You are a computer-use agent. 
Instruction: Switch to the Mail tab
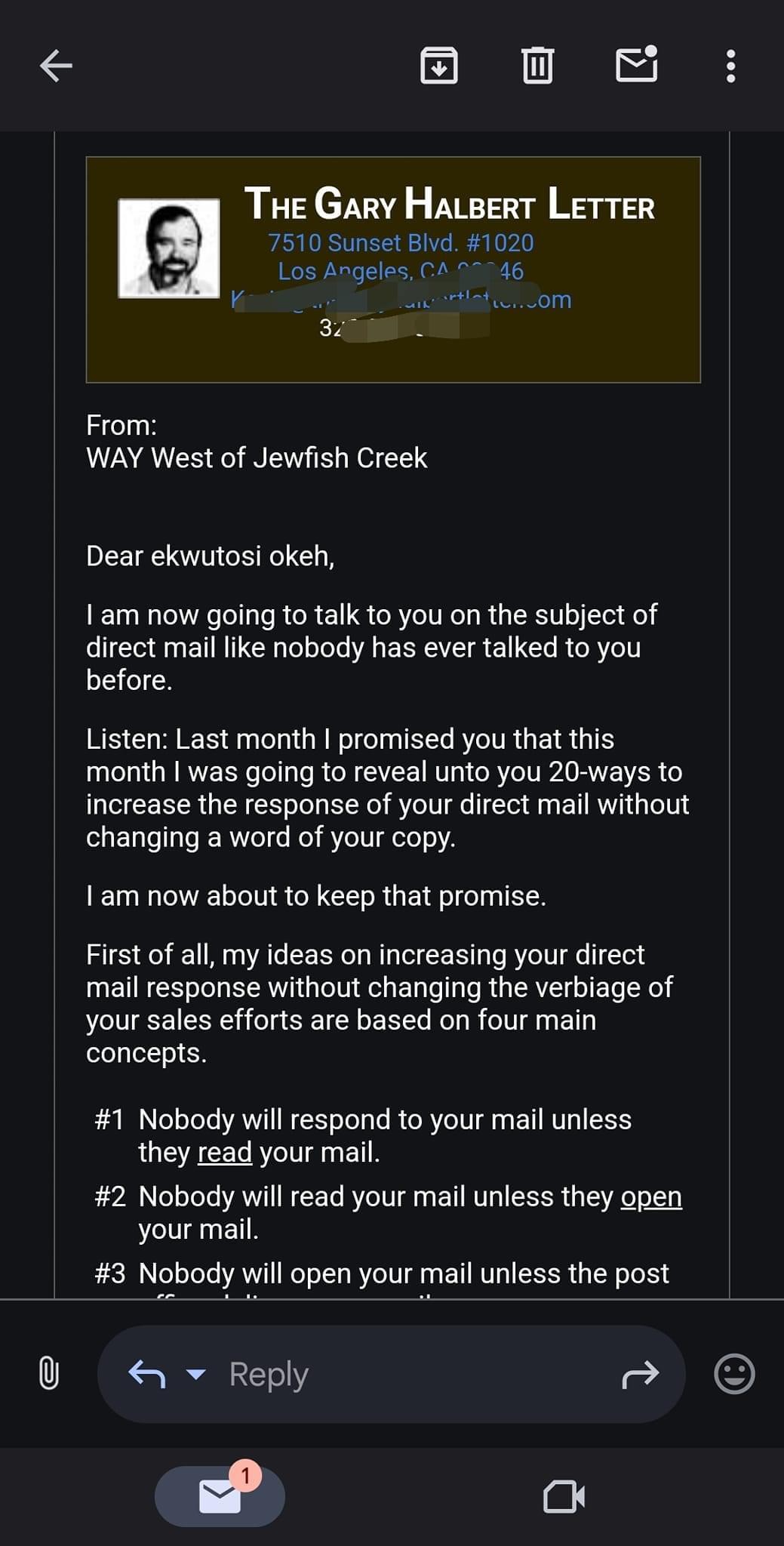tap(220, 1496)
